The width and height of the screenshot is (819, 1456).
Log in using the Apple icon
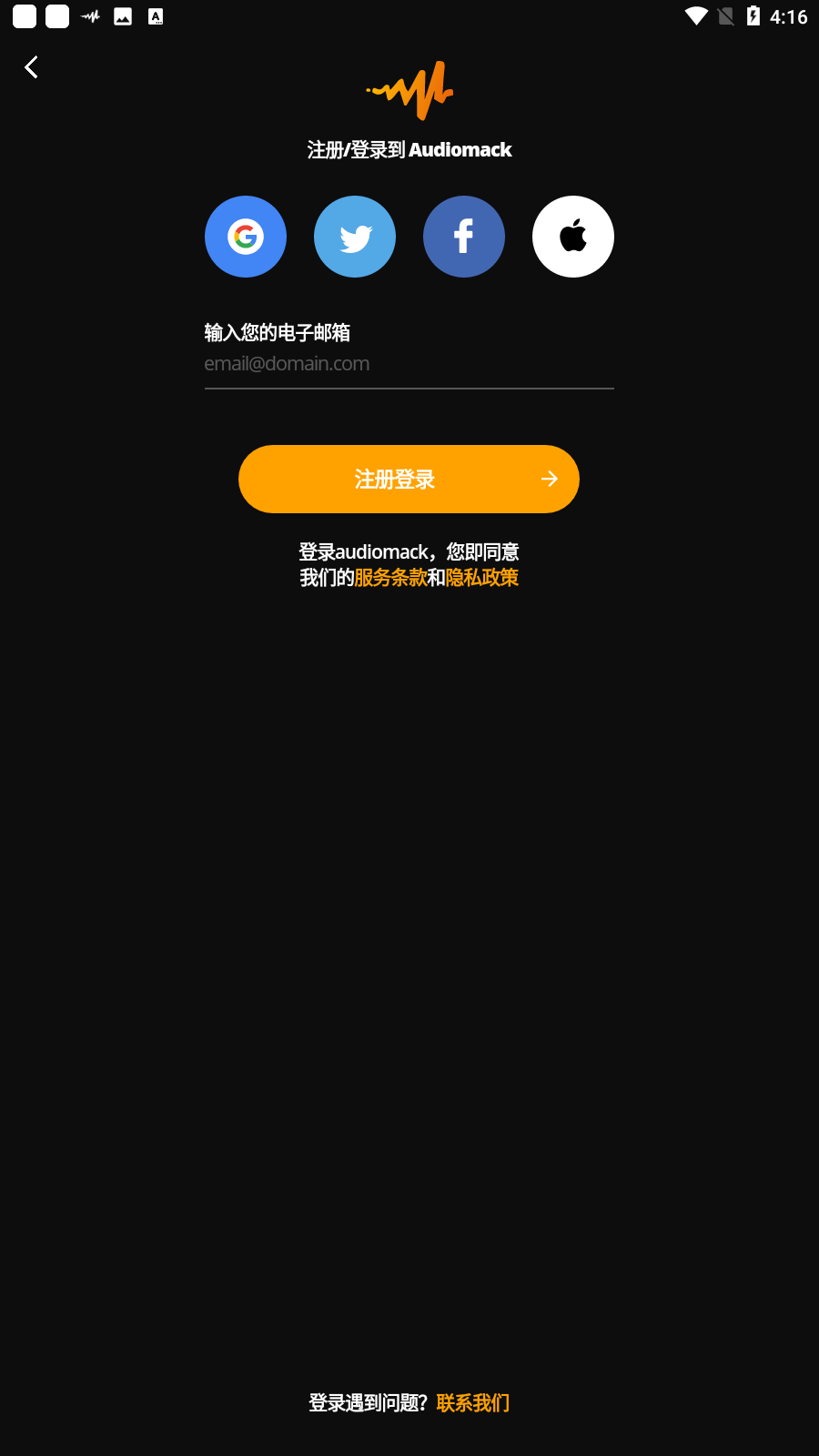point(573,237)
